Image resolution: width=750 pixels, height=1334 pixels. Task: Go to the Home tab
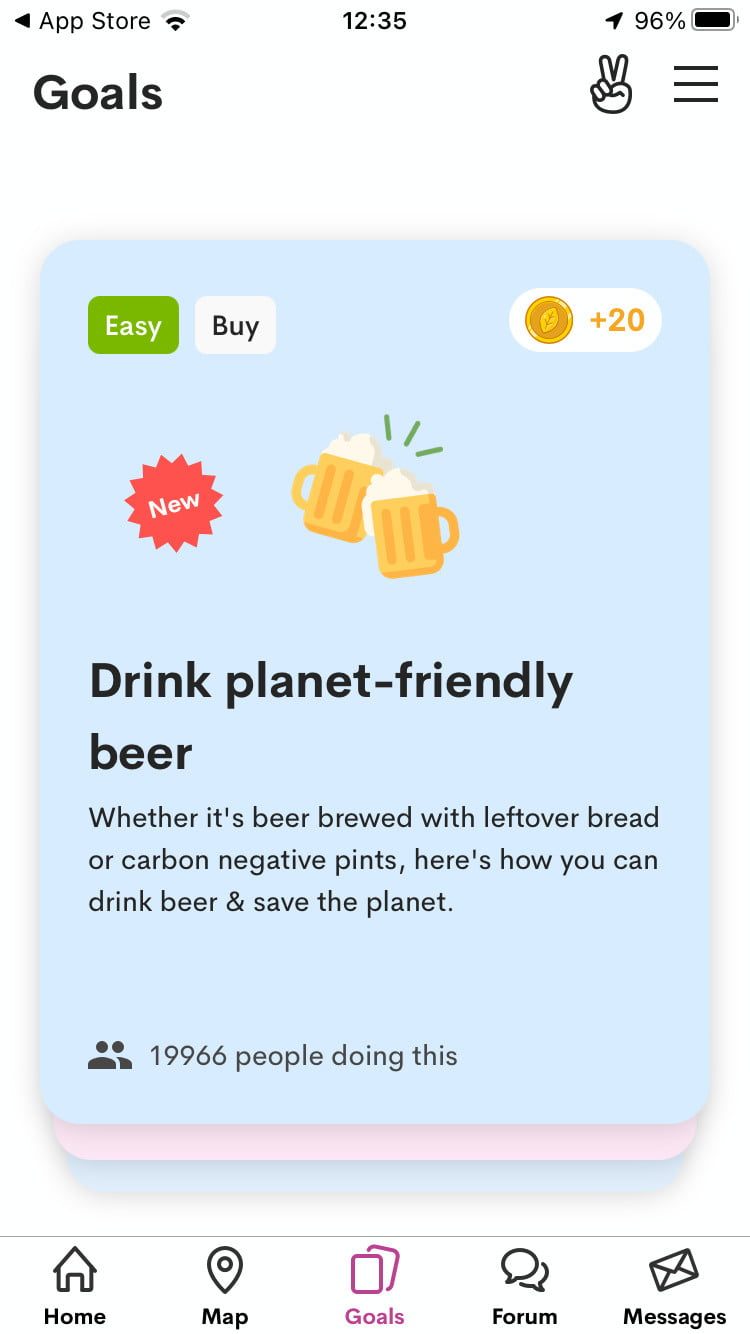pos(75,1286)
